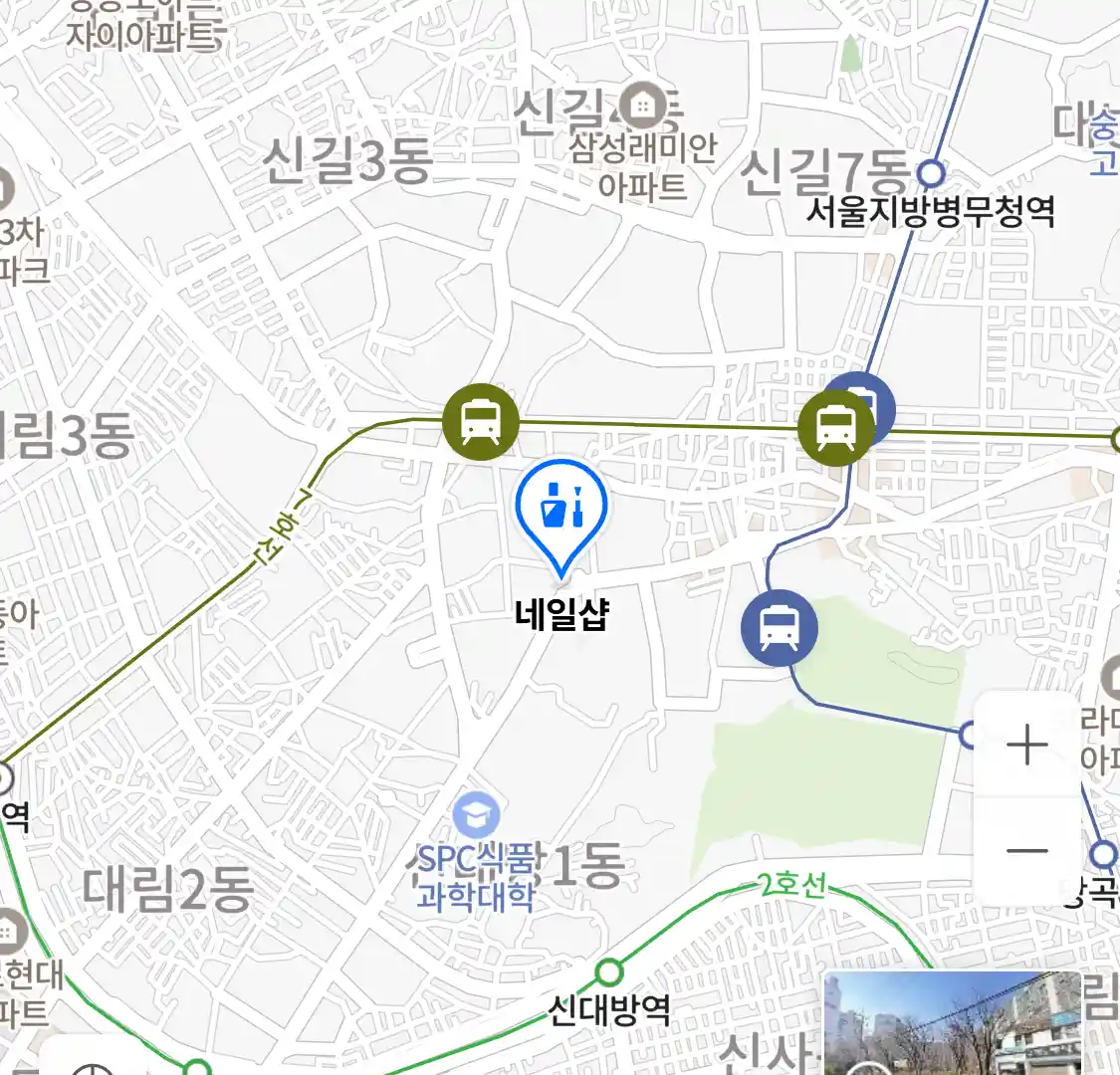Zoom in on the map
Screen dimensions: 1120x1075
tap(1026, 746)
